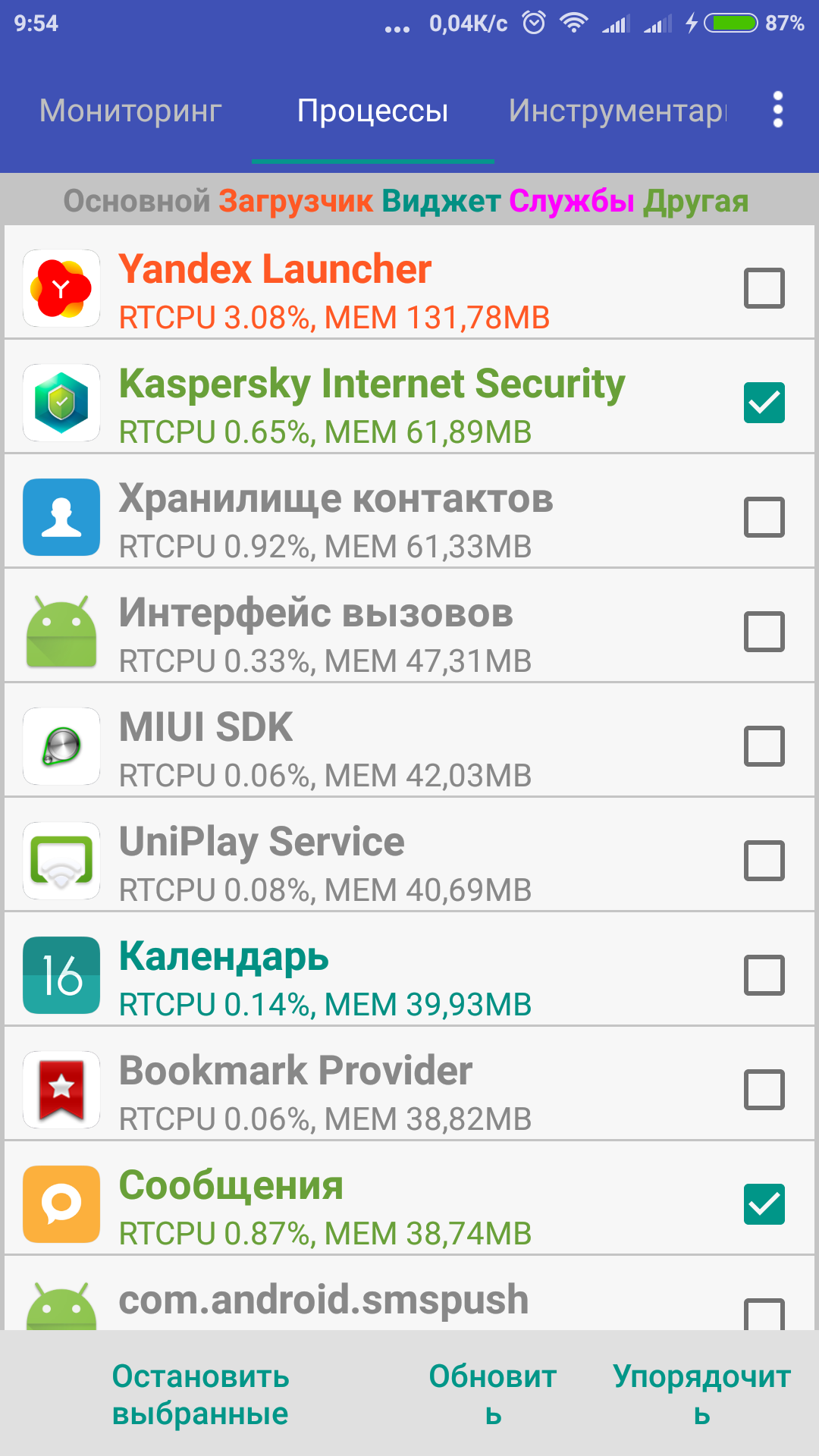Mark the MIUI SDK process checkbox
The width and height of the screenshot is (819, 1456).
(764, 746)
